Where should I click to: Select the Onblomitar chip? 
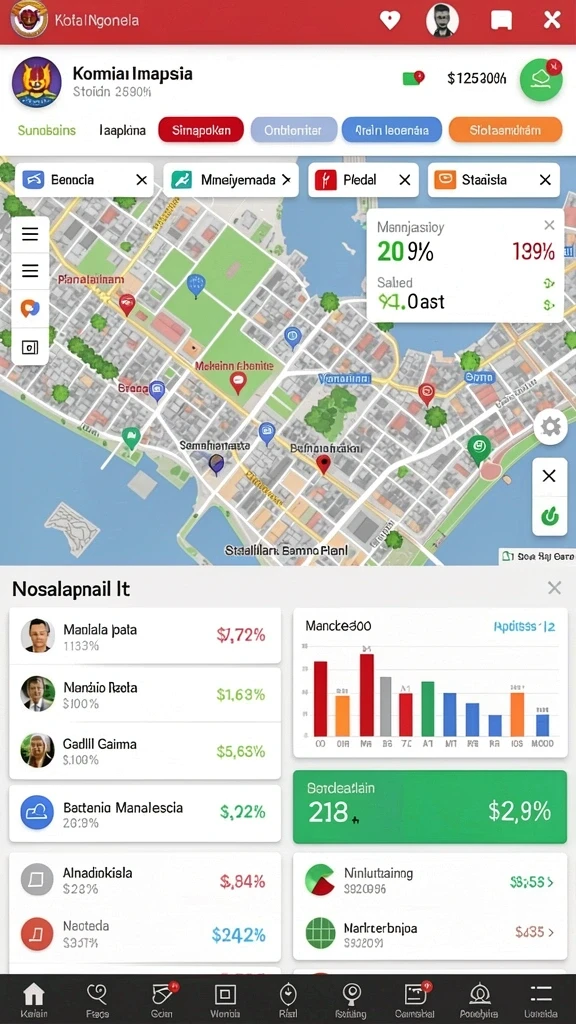coord(293,130)
